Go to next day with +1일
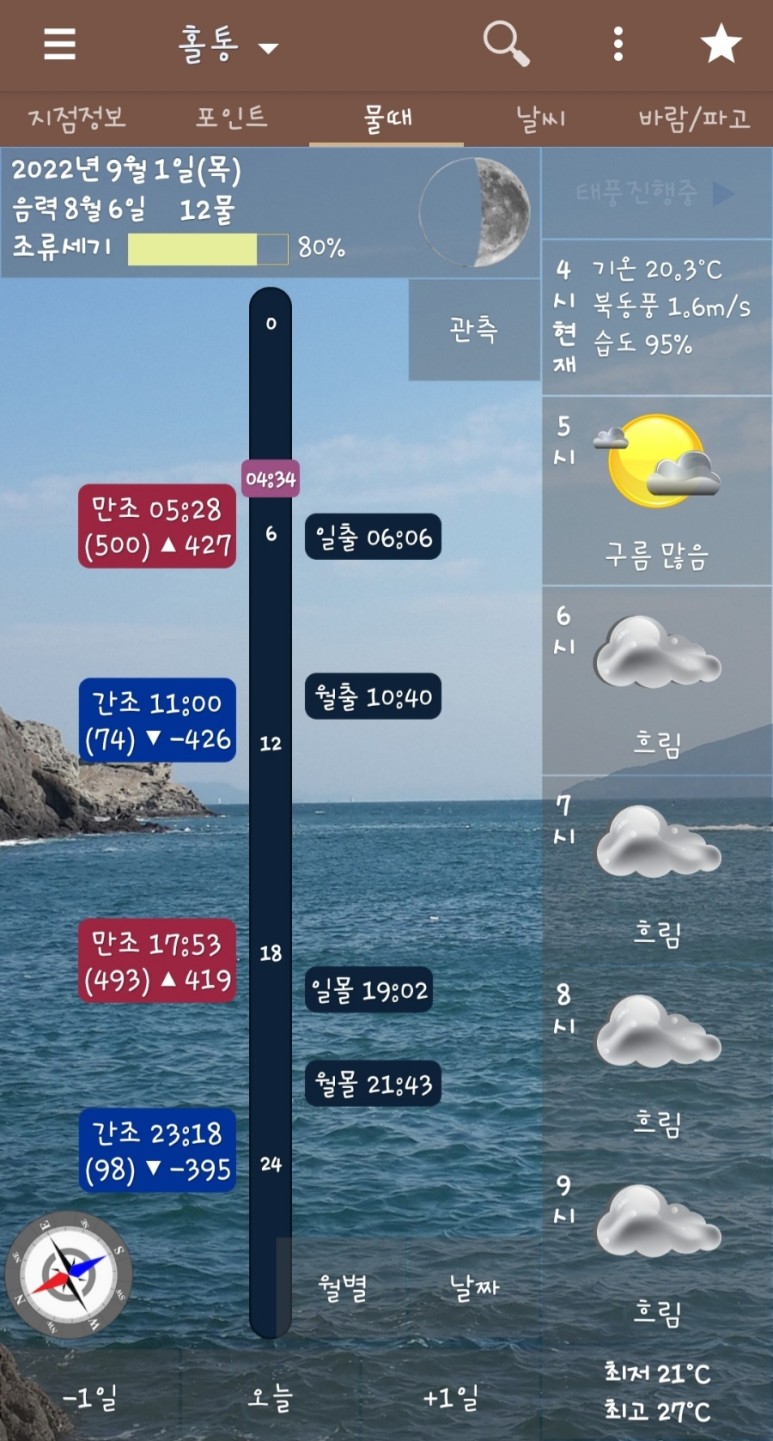This screenshot has width=773, height=1441. click(x=450, y=1398)
